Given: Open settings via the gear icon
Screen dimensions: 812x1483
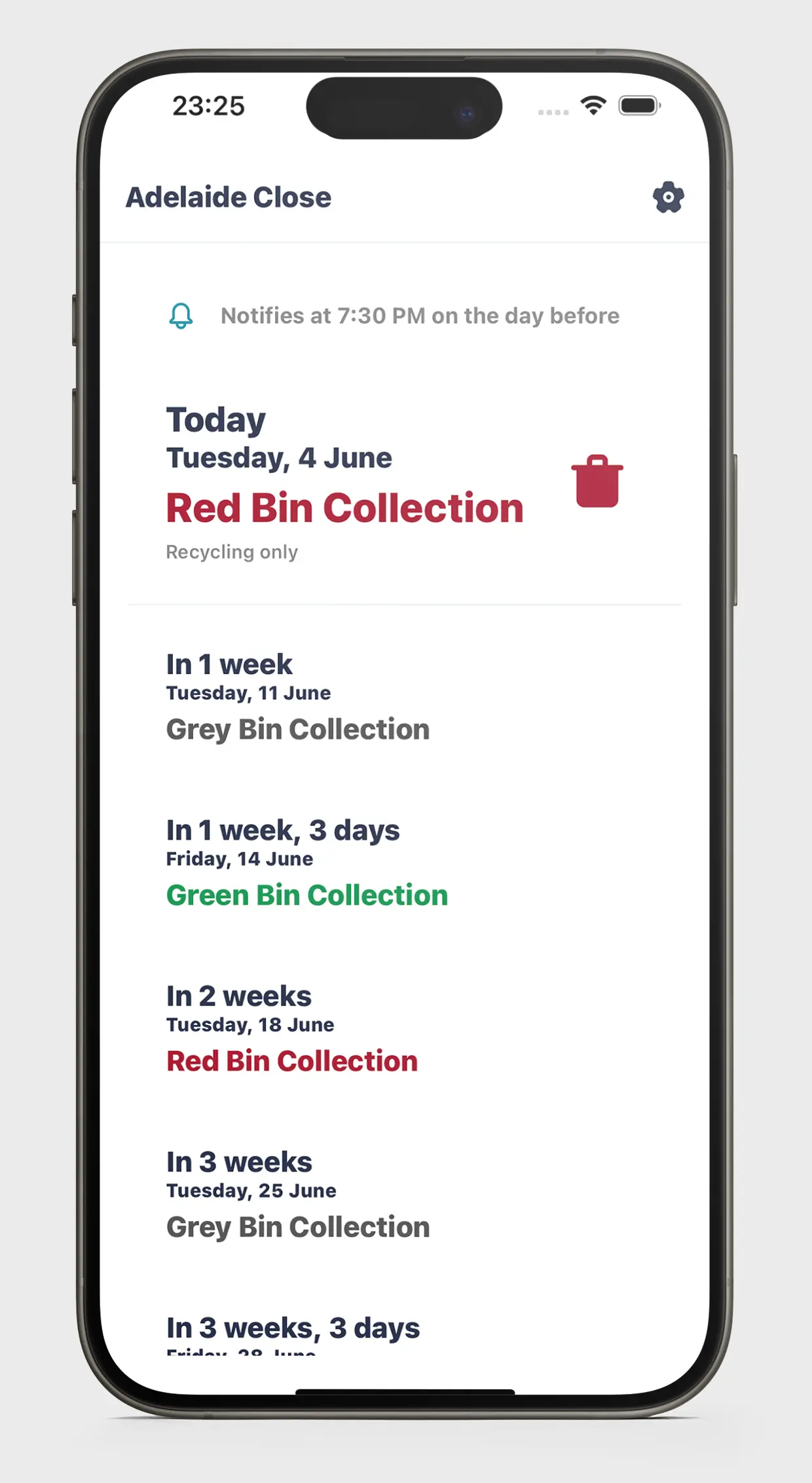Looking at the screenshot, I should point(668,197).
